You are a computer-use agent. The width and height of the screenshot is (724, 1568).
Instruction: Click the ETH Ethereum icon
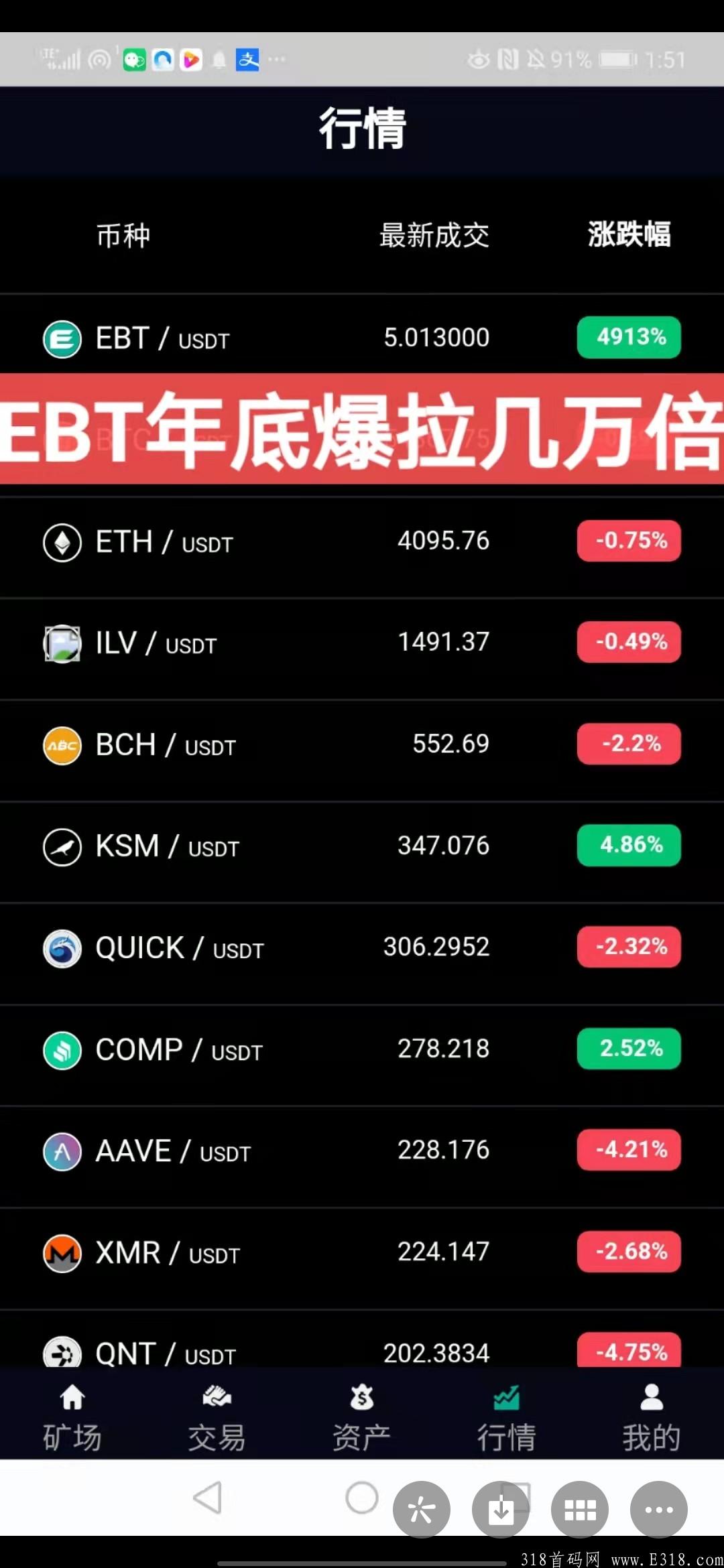click(x=61, y=542)
